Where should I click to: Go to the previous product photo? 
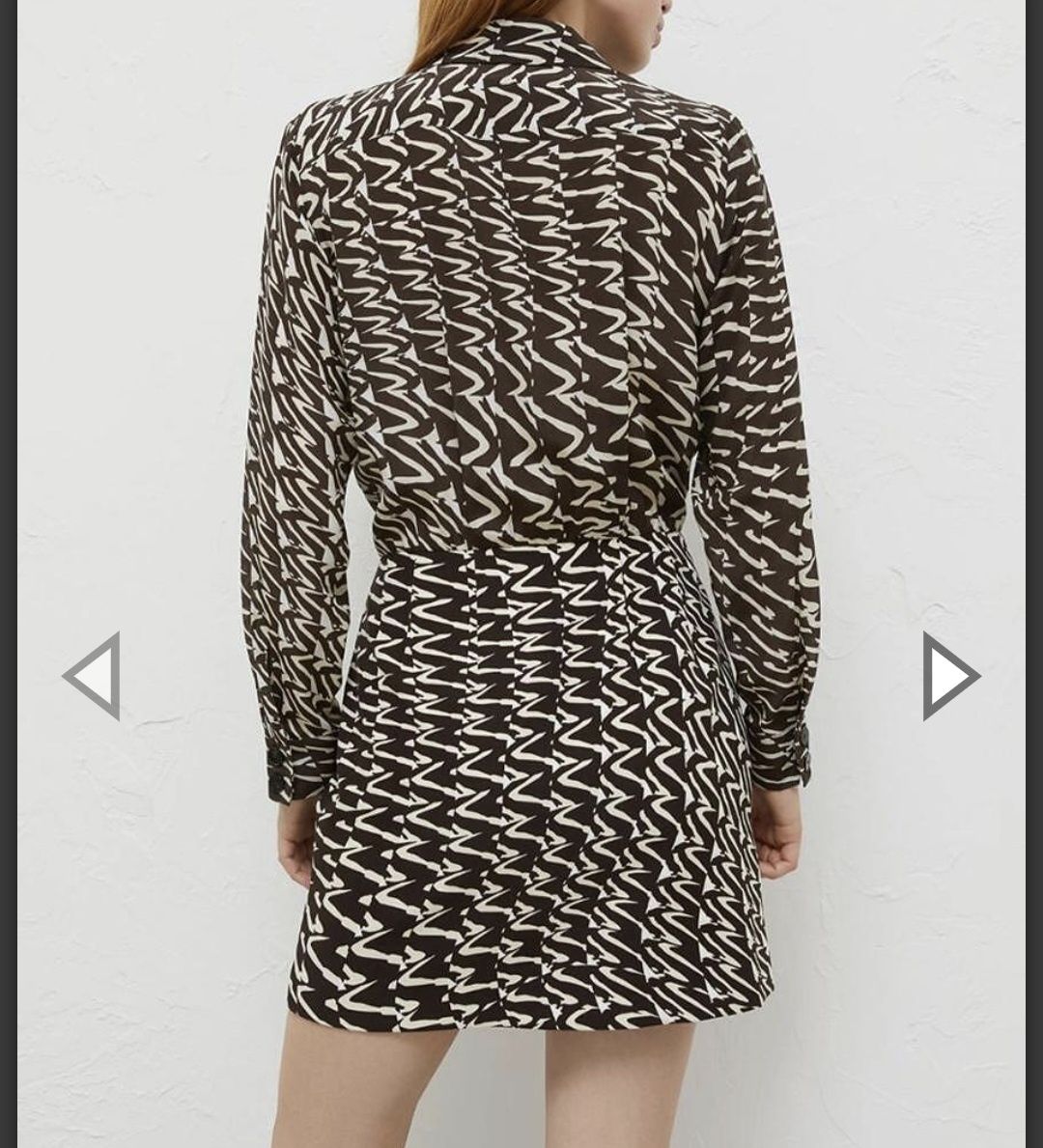pos(93,676)
